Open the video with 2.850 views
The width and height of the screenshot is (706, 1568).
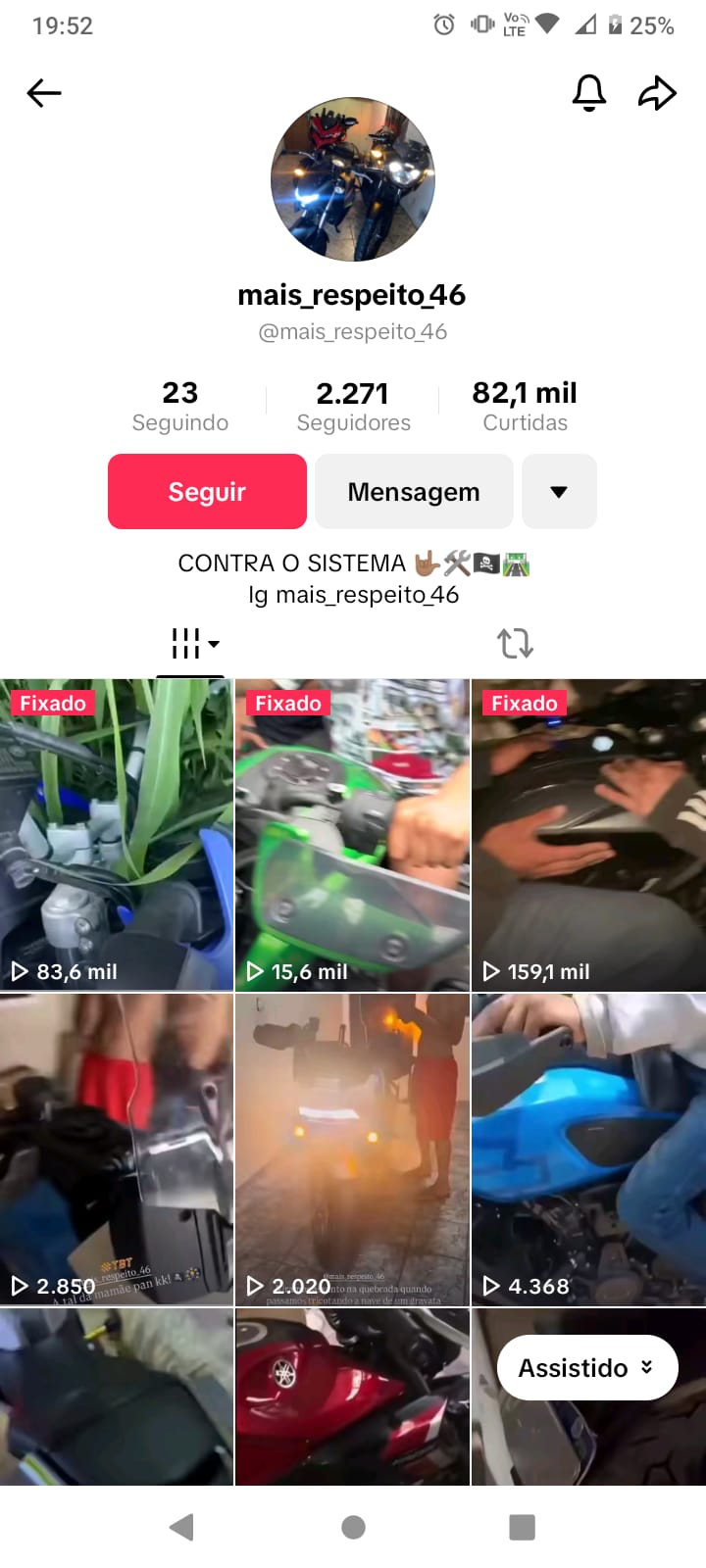[x=117, y=1149]
